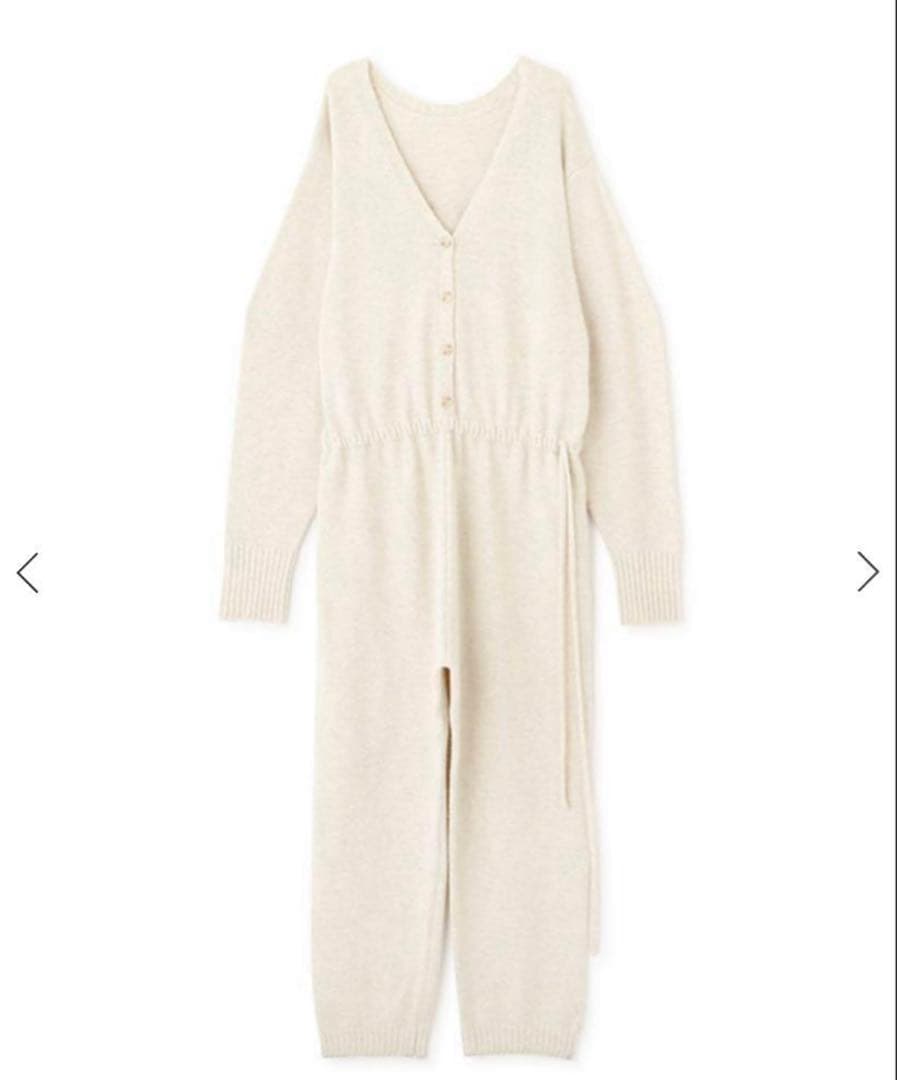The height and width of the screenshot is (1080, 897).
Task: Show the next product image
Action: (867, 572)
